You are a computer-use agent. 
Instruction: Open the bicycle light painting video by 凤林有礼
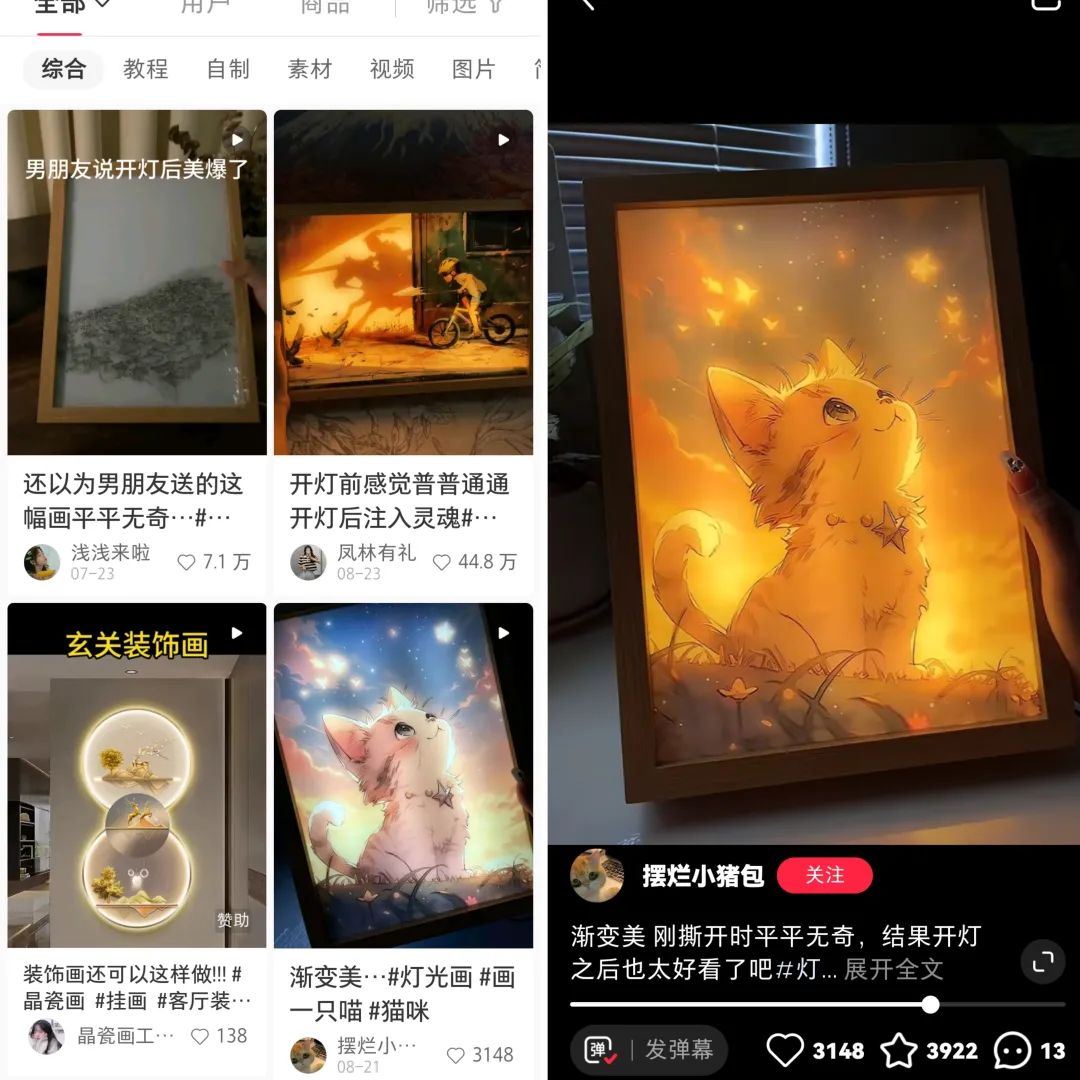click(403, 282)
